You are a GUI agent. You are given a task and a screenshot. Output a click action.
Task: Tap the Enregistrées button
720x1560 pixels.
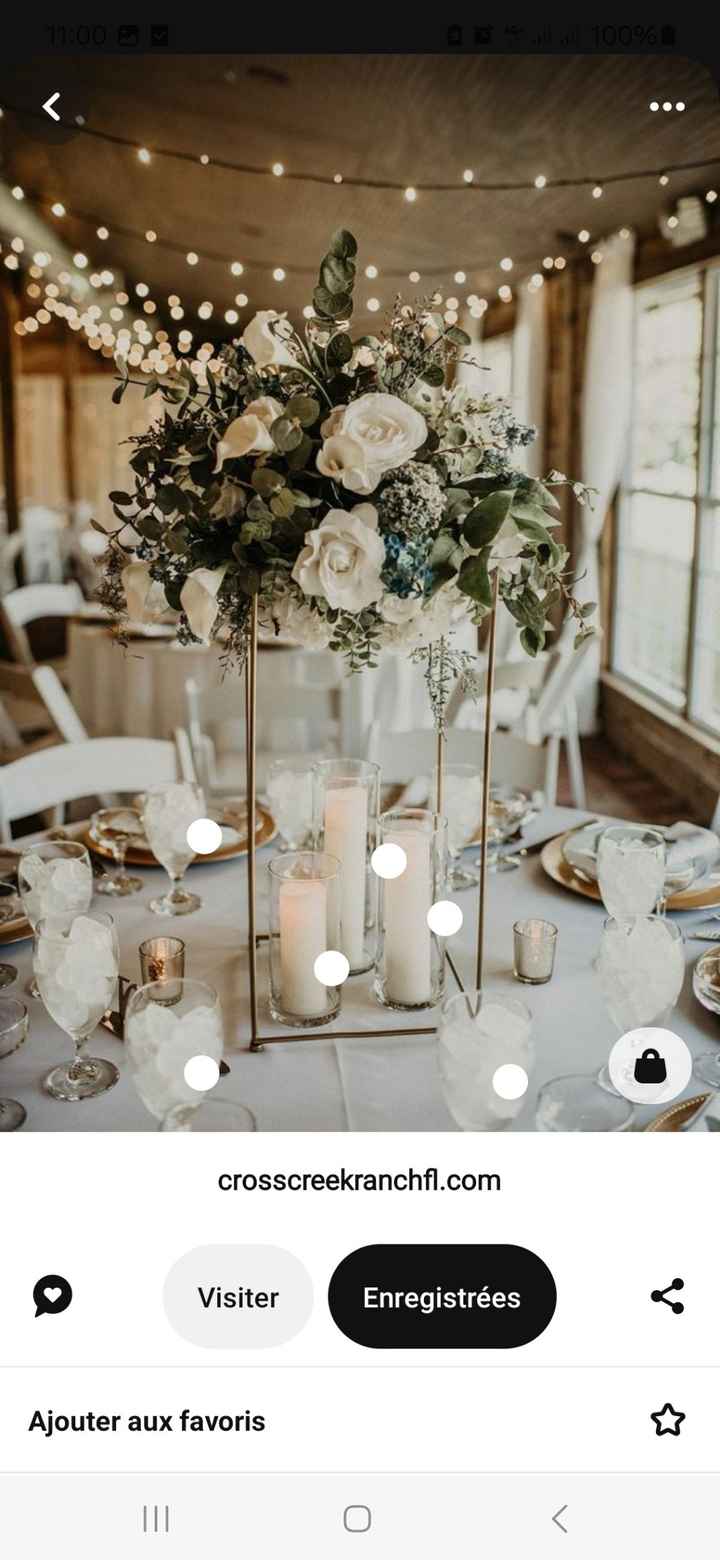pyautogui.click(x=442, y=1297)
